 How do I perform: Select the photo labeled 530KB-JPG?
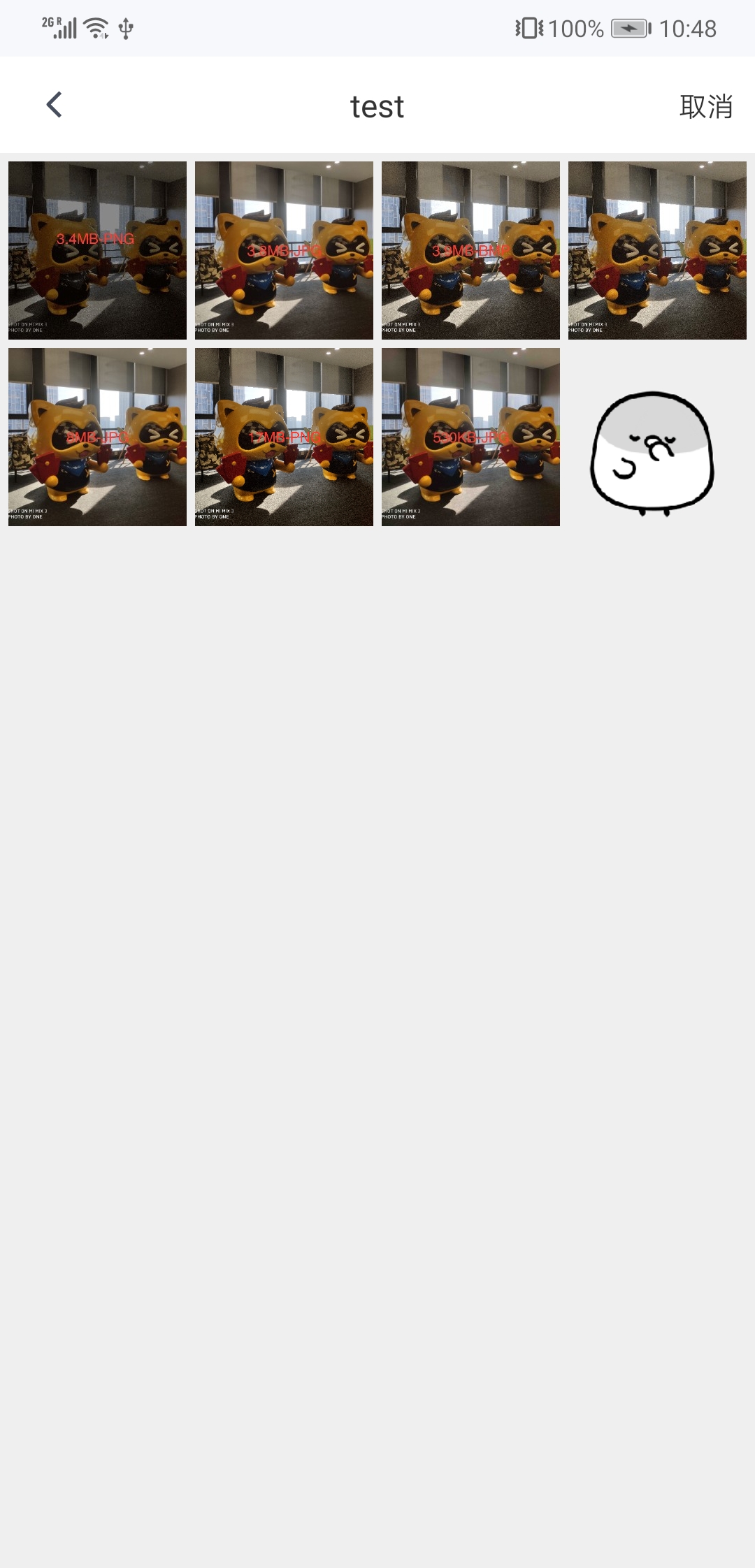(470, 437)
